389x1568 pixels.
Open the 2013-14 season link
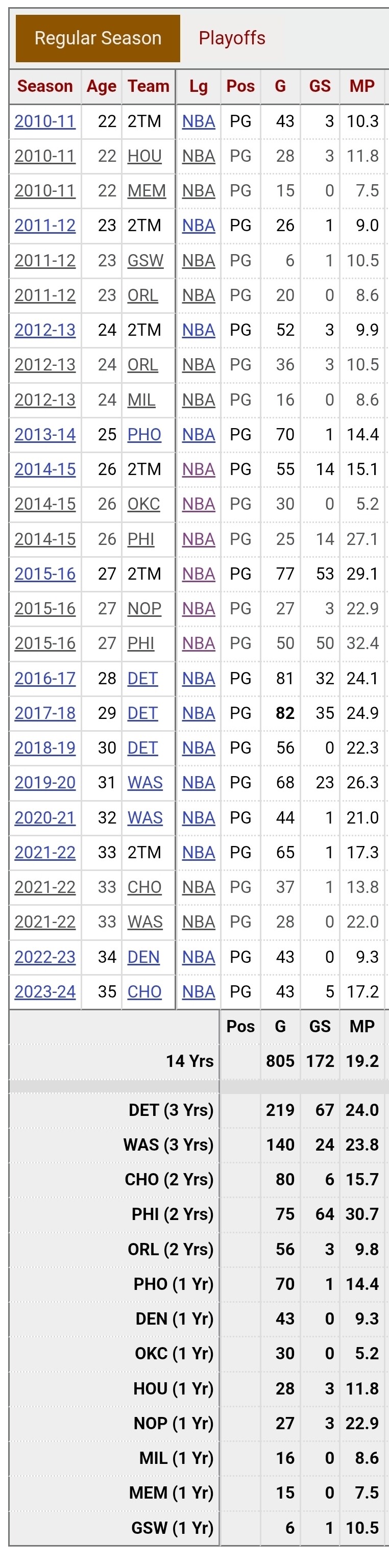[45, 435]
